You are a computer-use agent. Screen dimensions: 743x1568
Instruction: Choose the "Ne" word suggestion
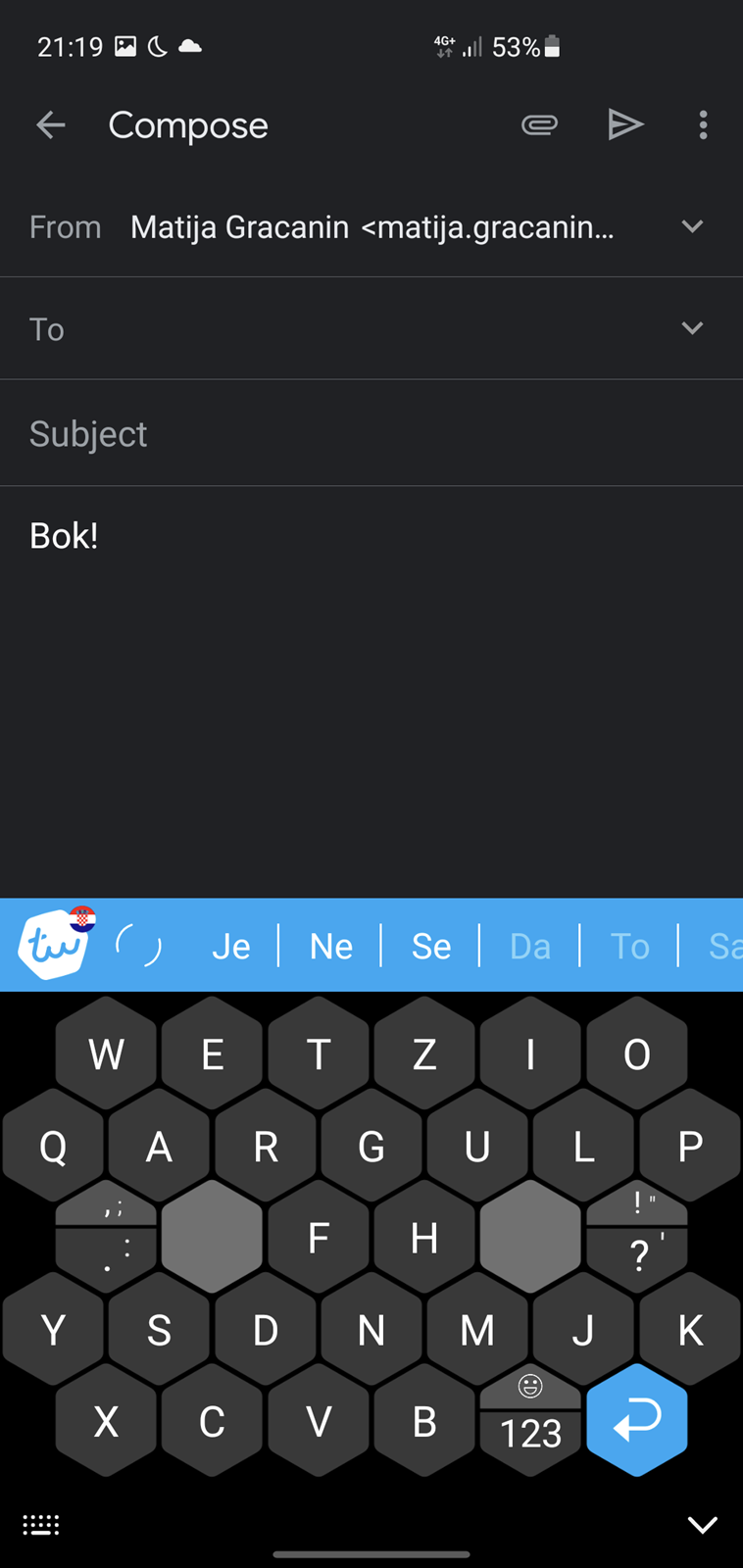(x=331, y=946)
